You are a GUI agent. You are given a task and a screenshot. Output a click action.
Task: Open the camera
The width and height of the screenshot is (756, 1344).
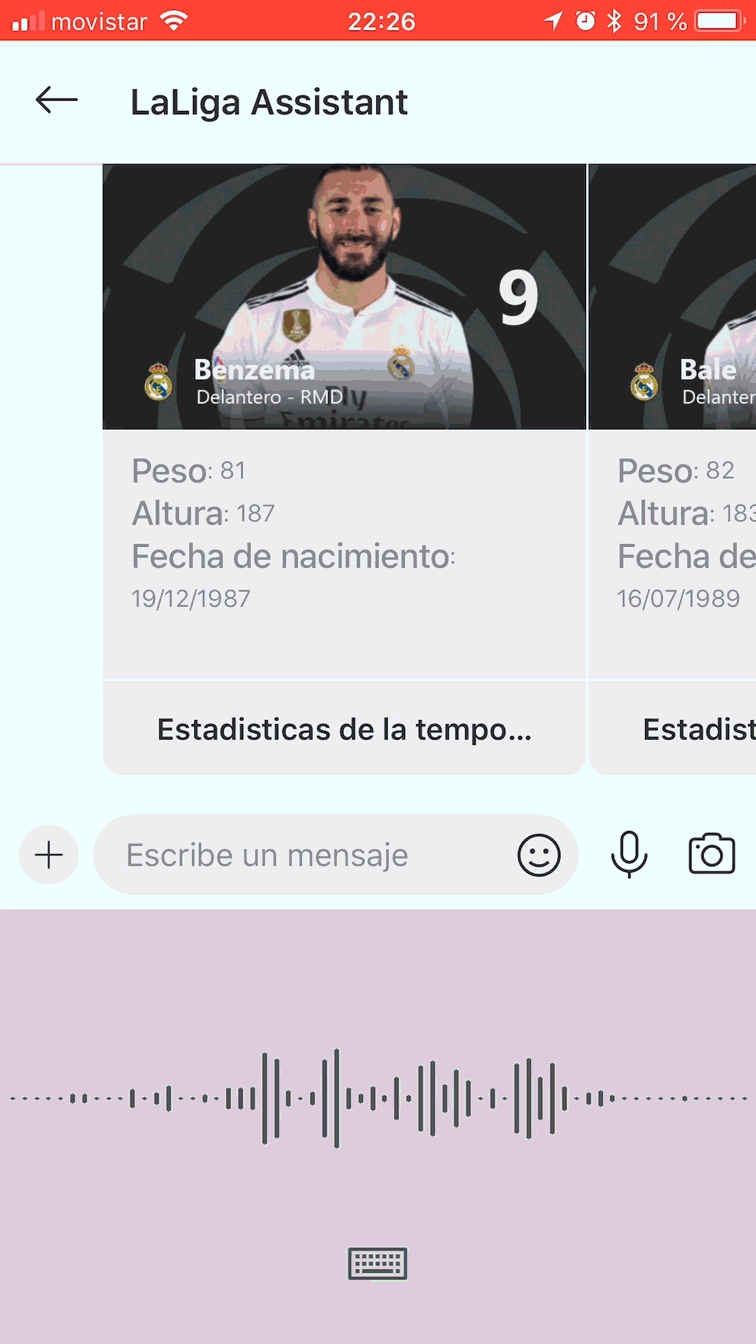(711, 855)
